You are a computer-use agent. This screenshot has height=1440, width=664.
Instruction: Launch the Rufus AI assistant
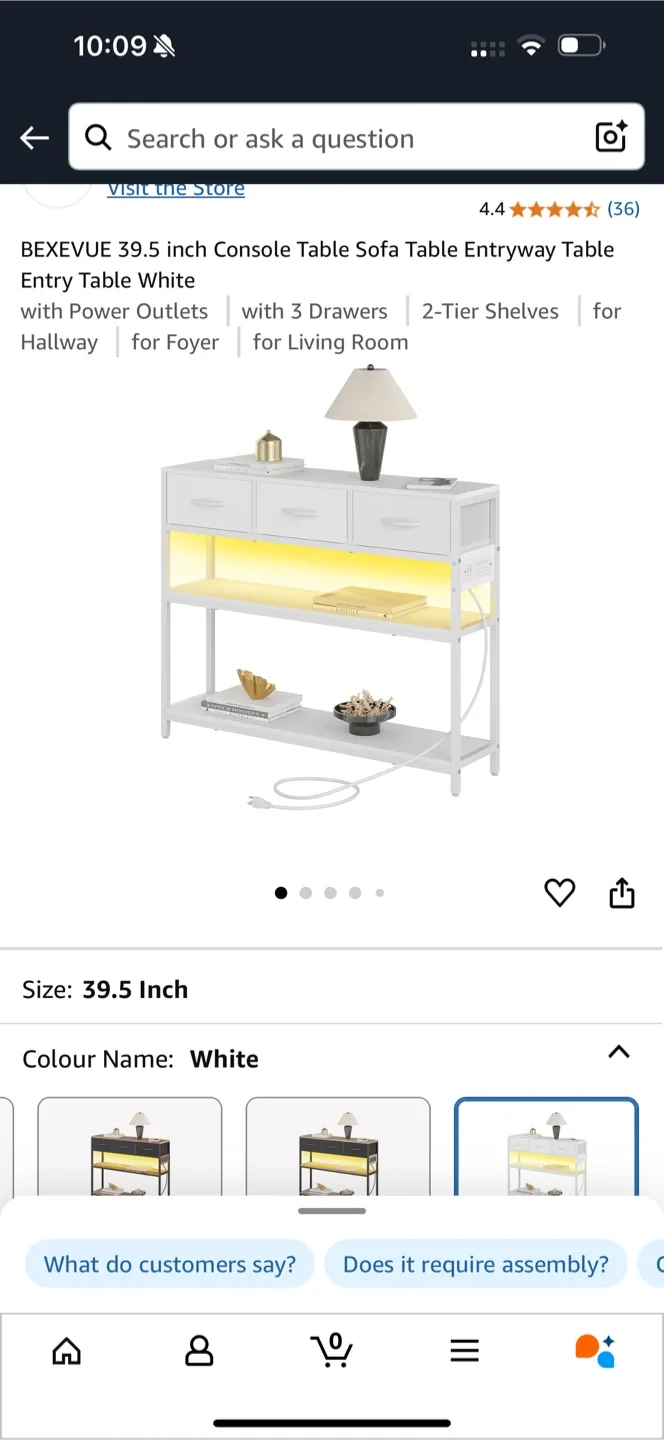595,1351
